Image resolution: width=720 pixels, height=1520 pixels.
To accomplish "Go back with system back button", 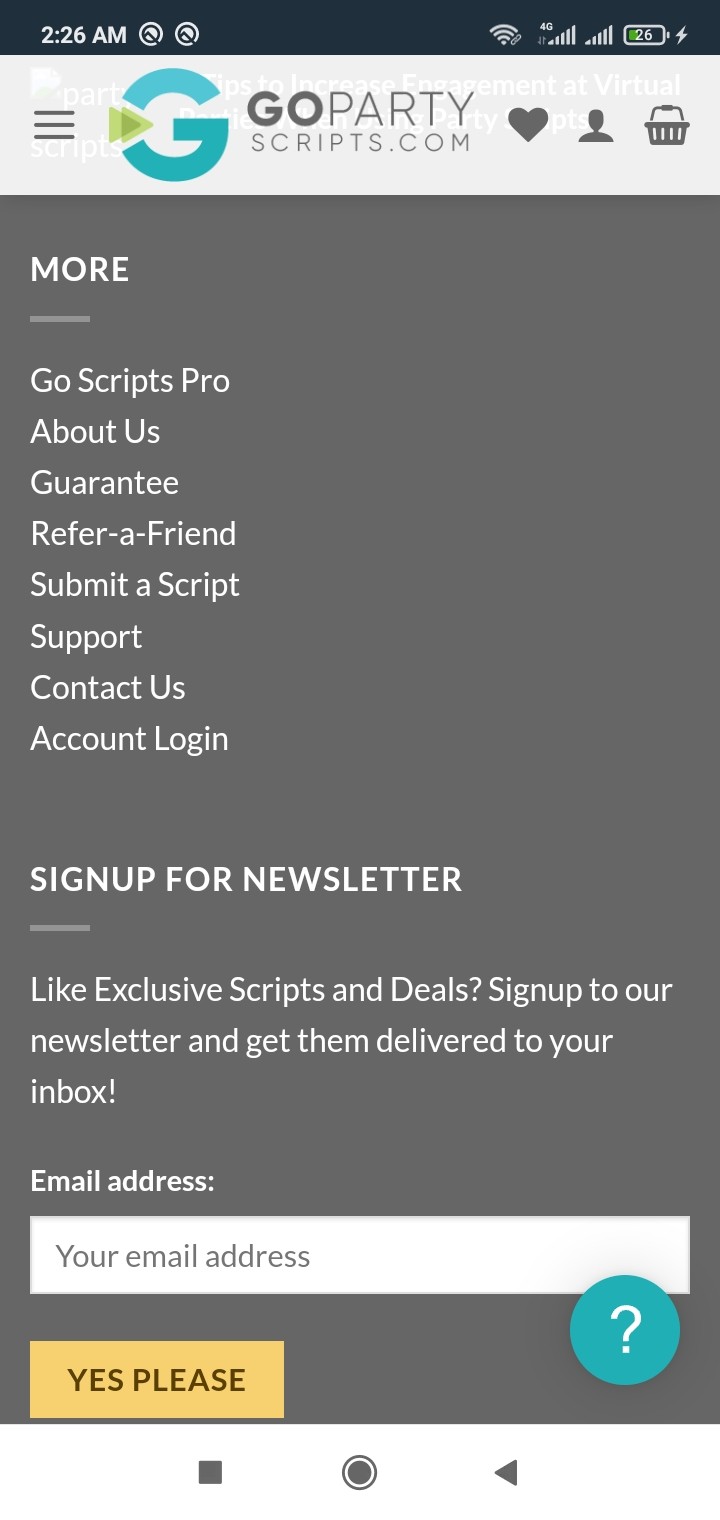I will click(506, 1472).
